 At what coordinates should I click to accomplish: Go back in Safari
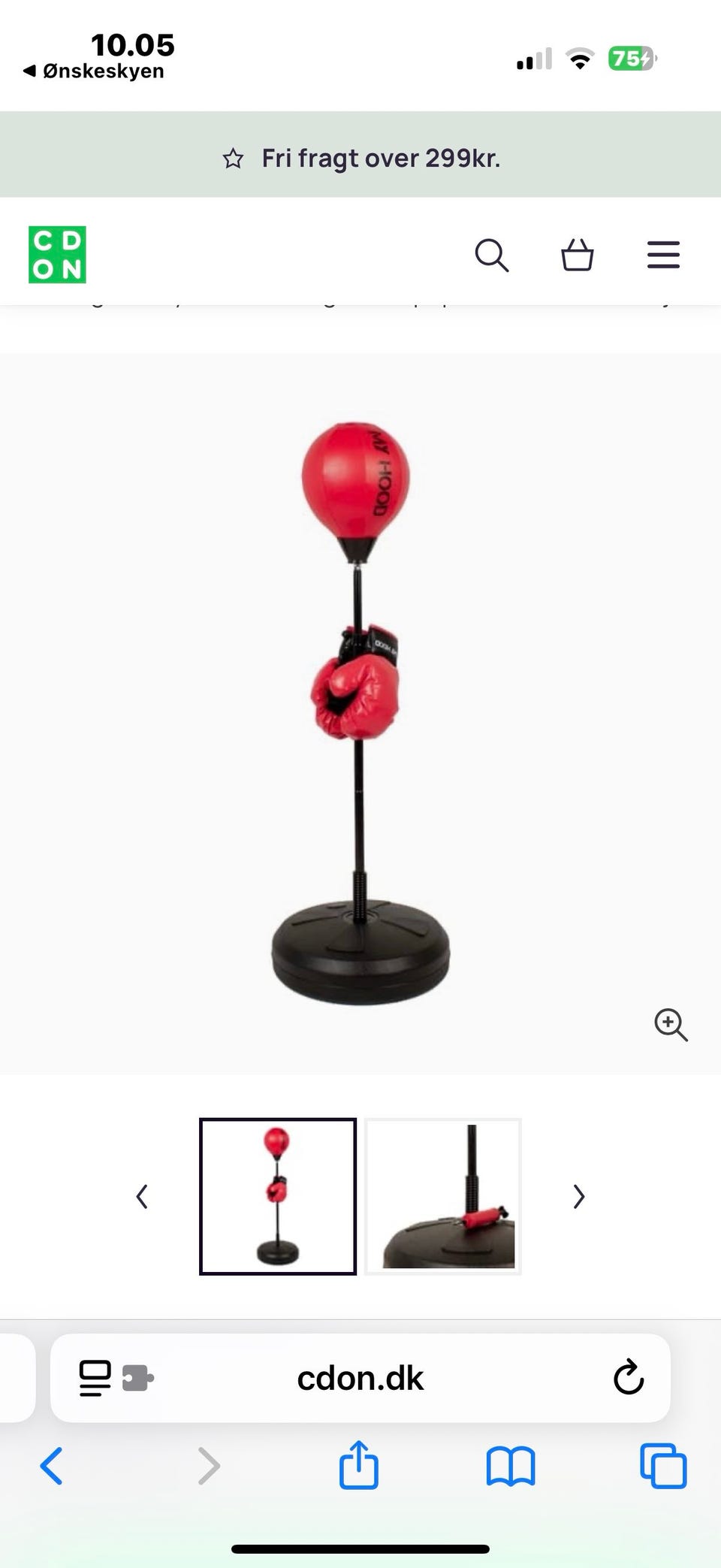[51, 1466]
